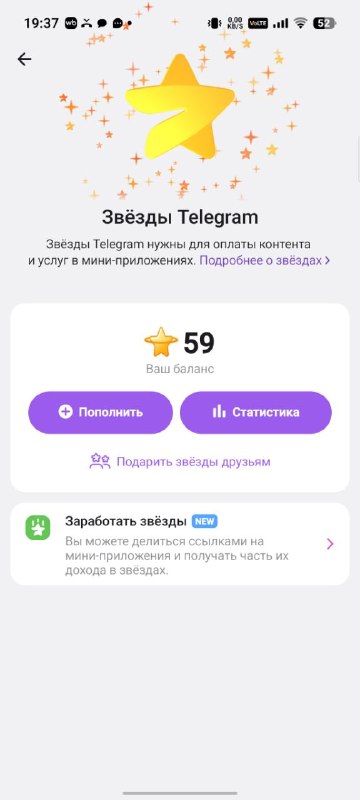Screen dimensions: 360x800
Task: Tap the Пополнить button
Action: coord(100,412)
